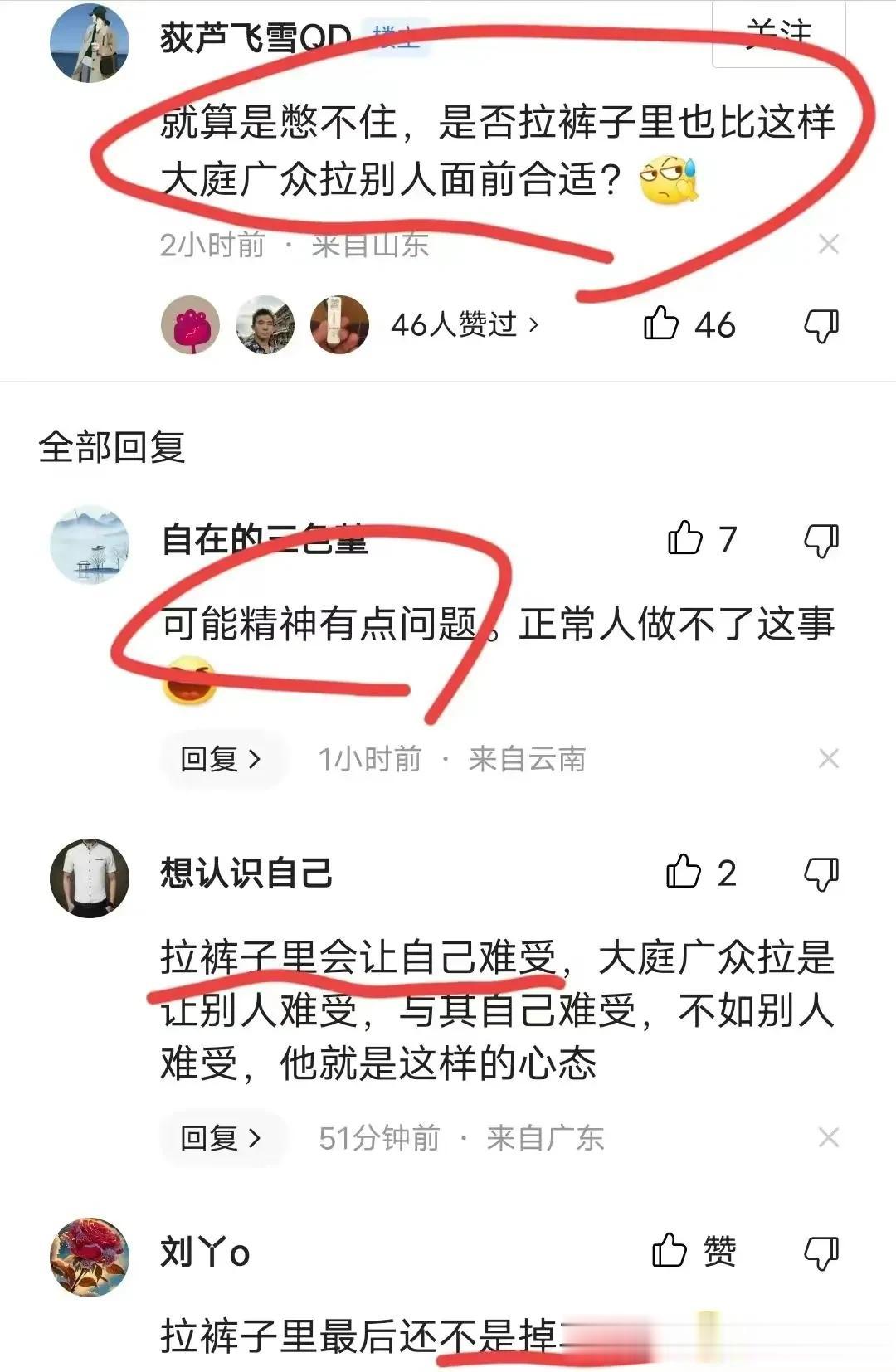View the 46人赞过 likers list
Viewport: 896px width, 1372px height.
(465, 324)
